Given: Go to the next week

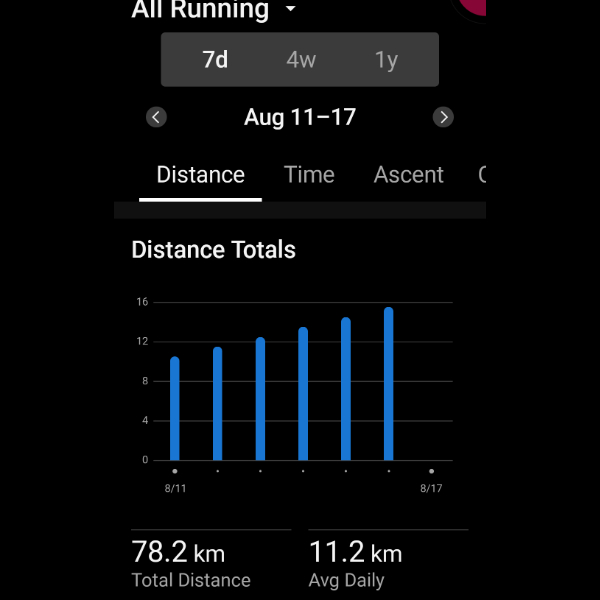Looking at the screenshot, I should pos(443,117).
